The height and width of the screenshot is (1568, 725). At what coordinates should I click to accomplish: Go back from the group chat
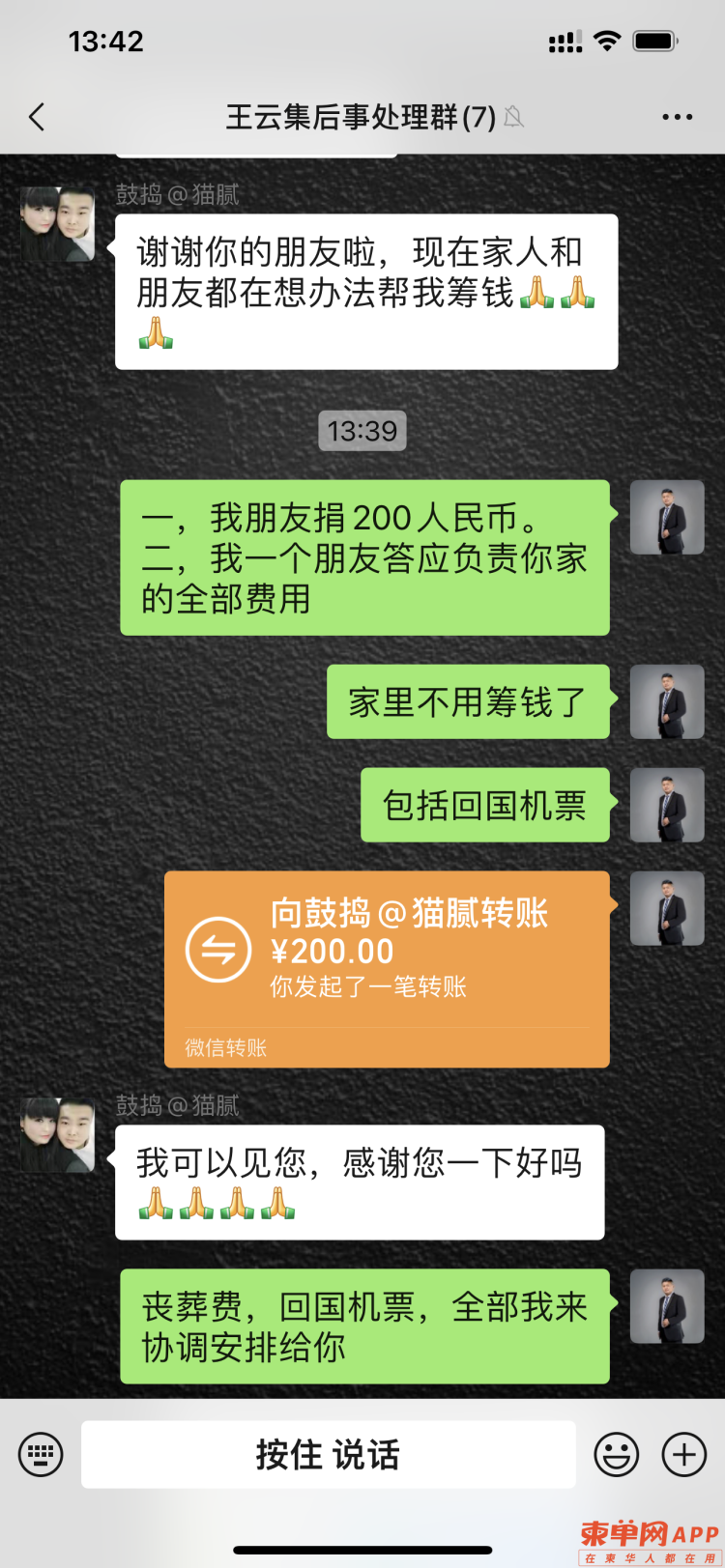(37, 118)
